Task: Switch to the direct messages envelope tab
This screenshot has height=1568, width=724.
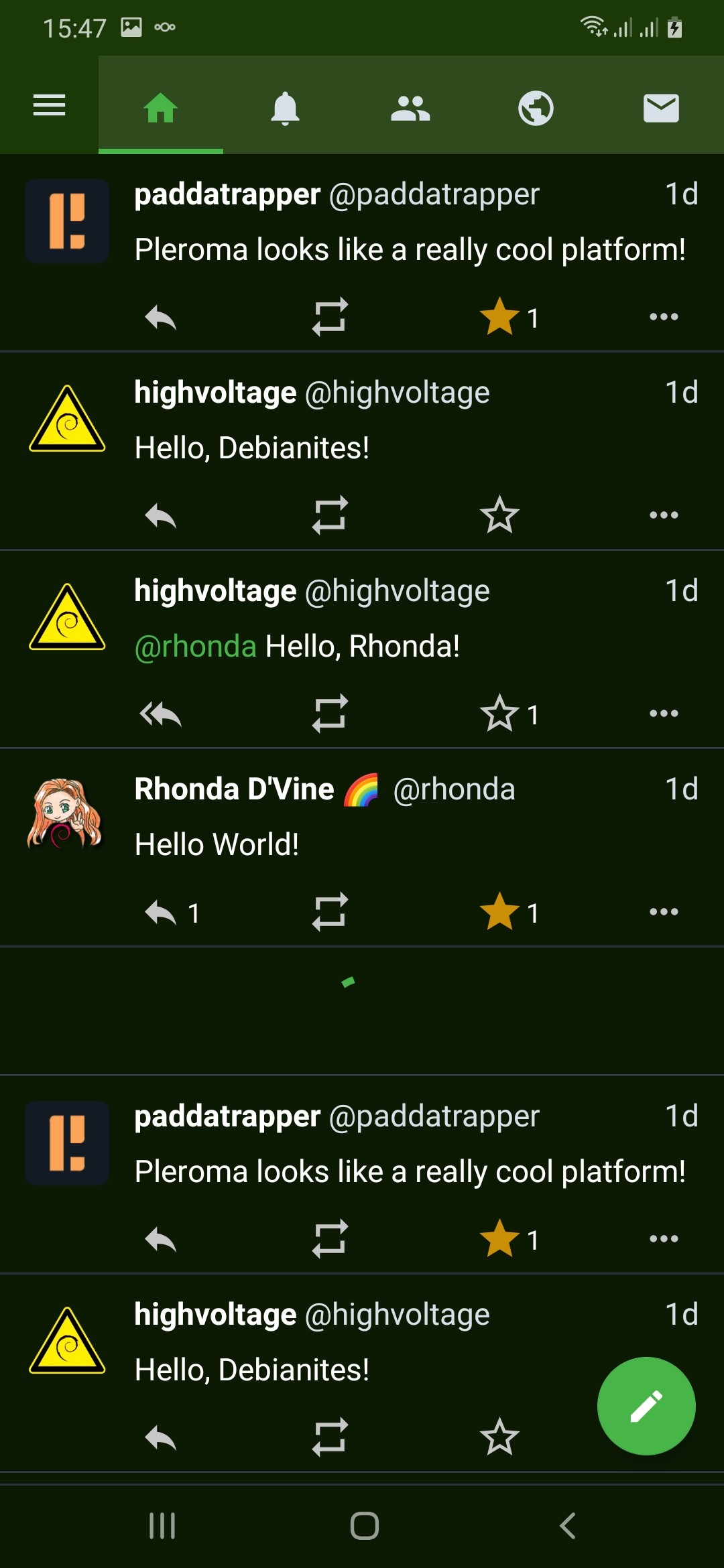Action: 661,107
